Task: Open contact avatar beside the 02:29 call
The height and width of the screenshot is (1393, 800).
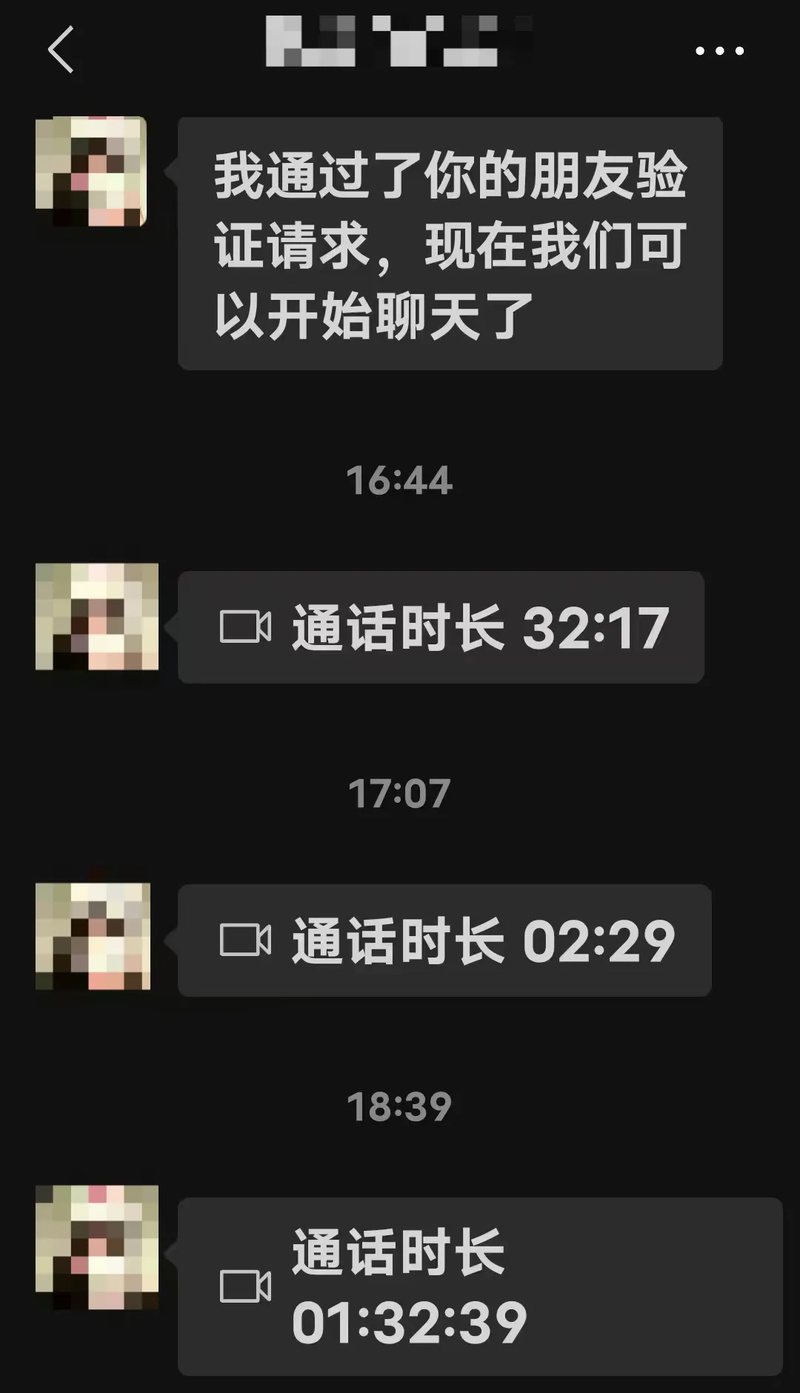Action: coord(93,936)
